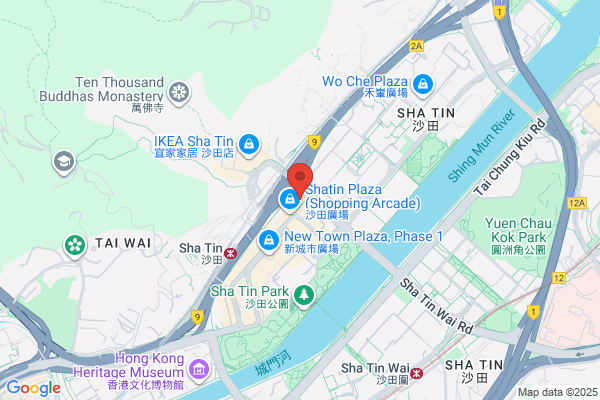
Task: Open the Shatin Plaza shopping marker
Action: click(x=290, y=200)
